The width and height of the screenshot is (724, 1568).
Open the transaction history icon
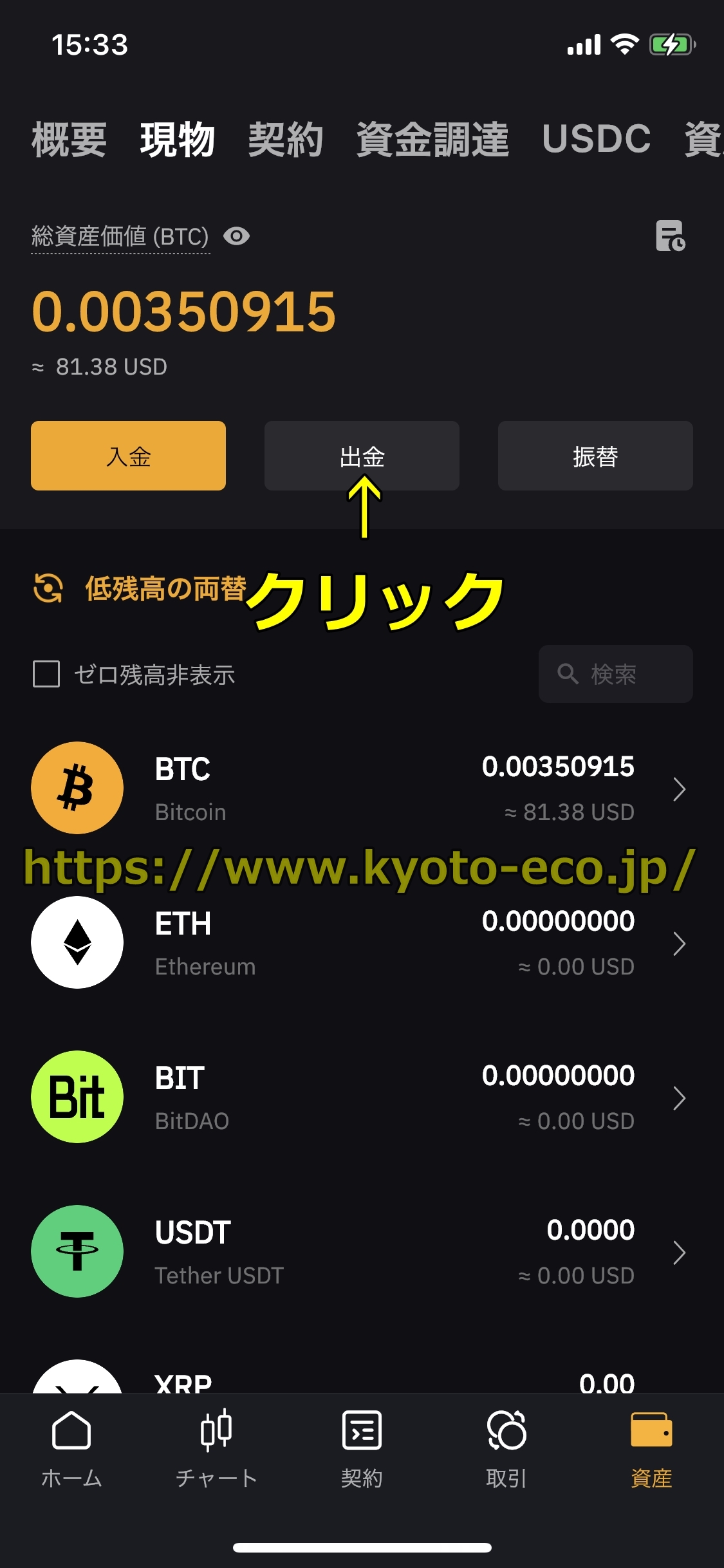(x=670, y=236)
